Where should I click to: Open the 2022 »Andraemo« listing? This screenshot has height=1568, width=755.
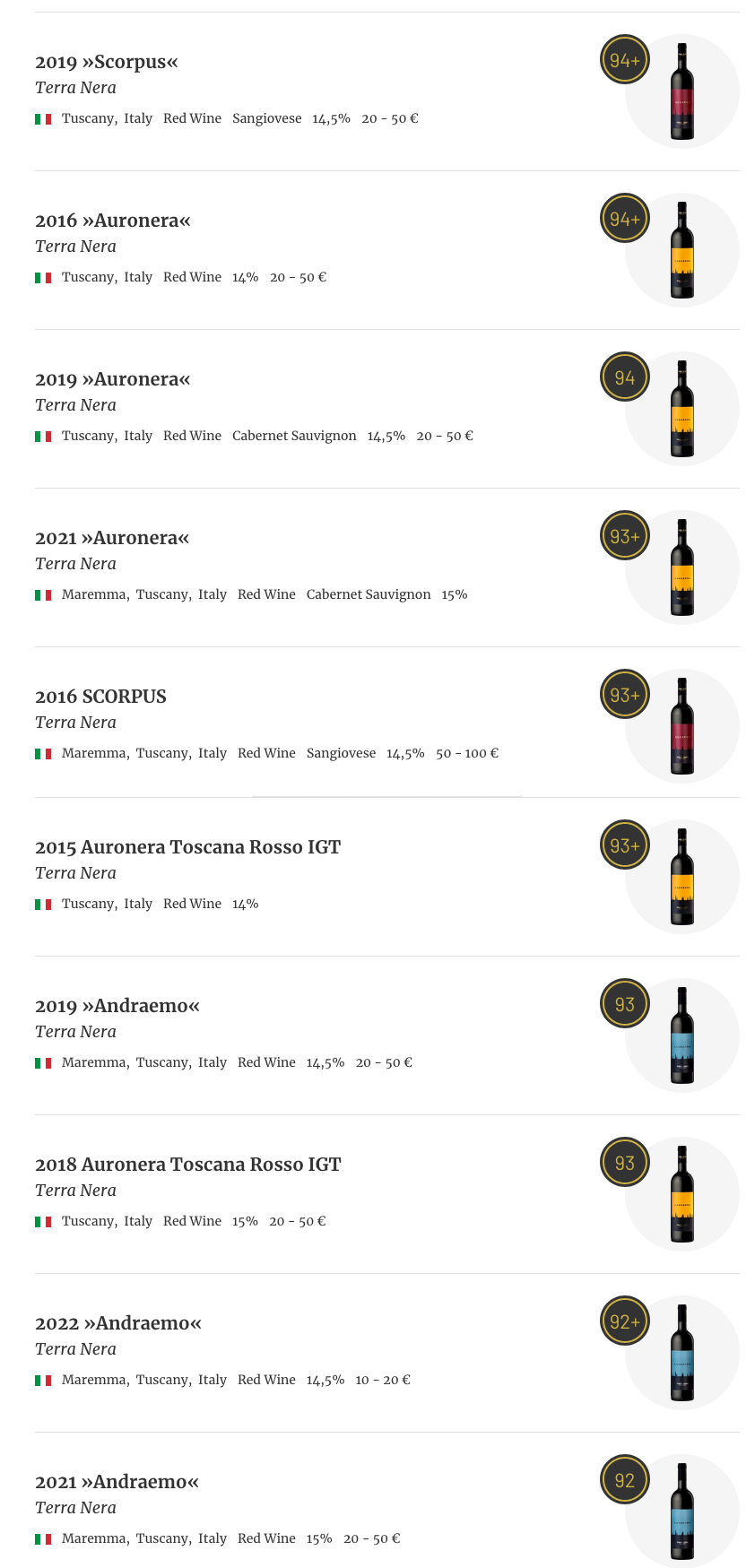point(118,1323)
